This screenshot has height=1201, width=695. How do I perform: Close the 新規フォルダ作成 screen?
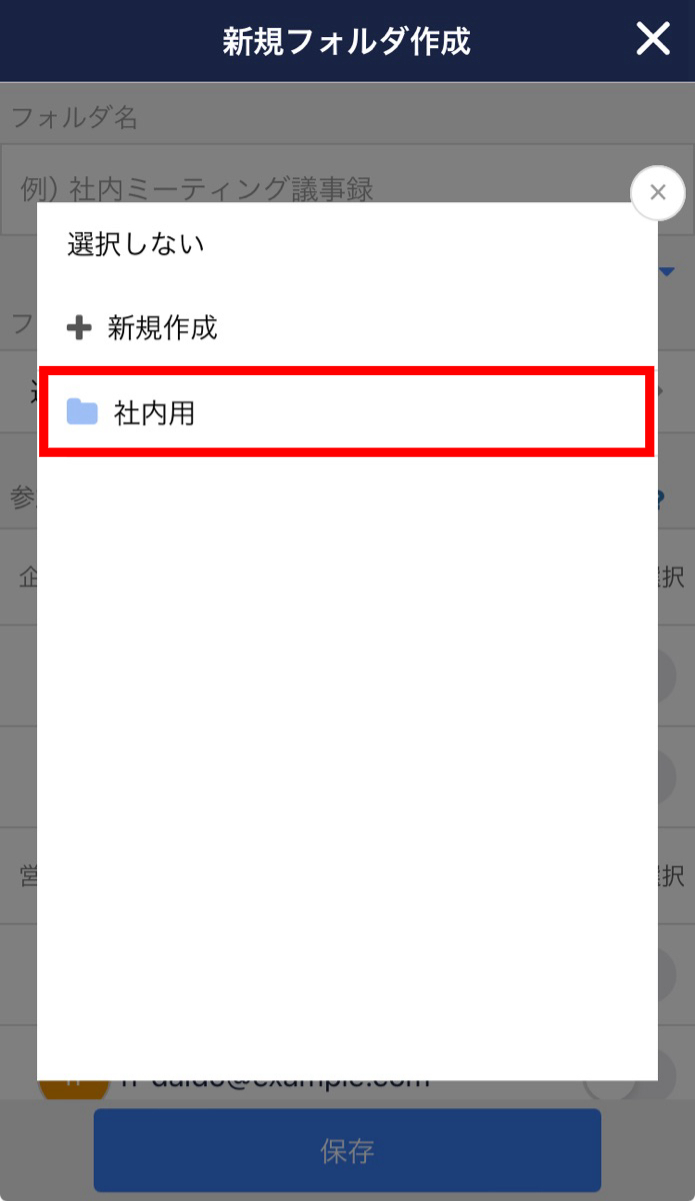[x=652, y=40]
